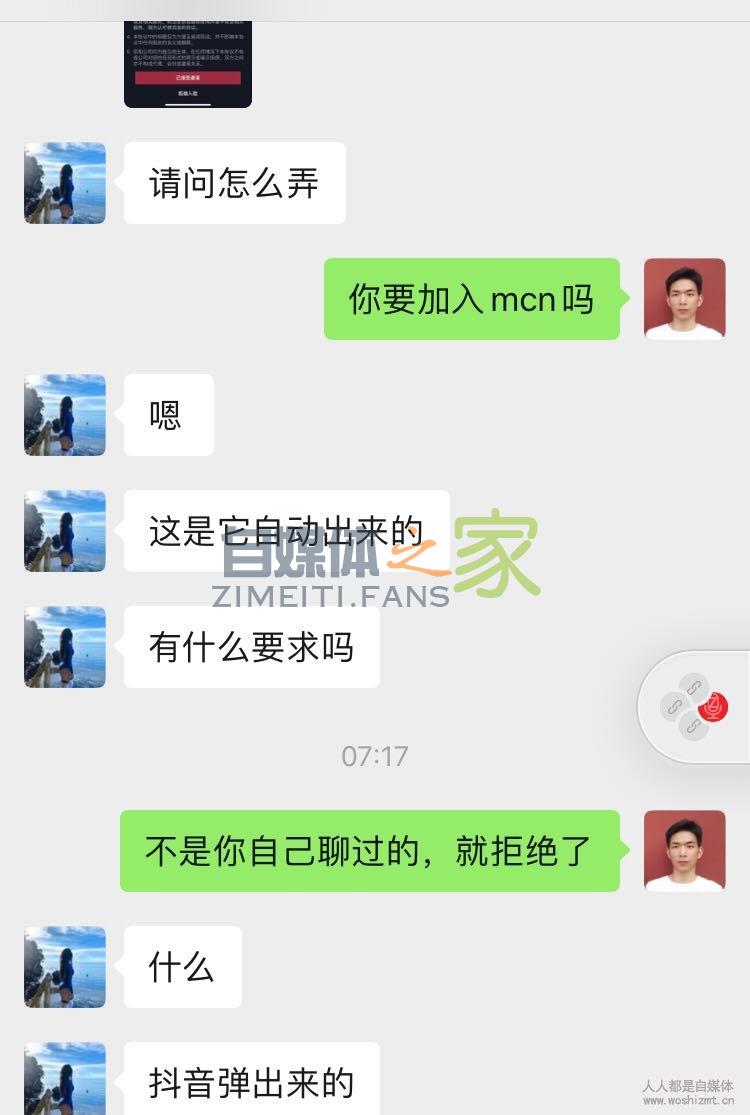
Task: Open your own avatar beside 你要加入mcn吗
Action: coord(684,299)
